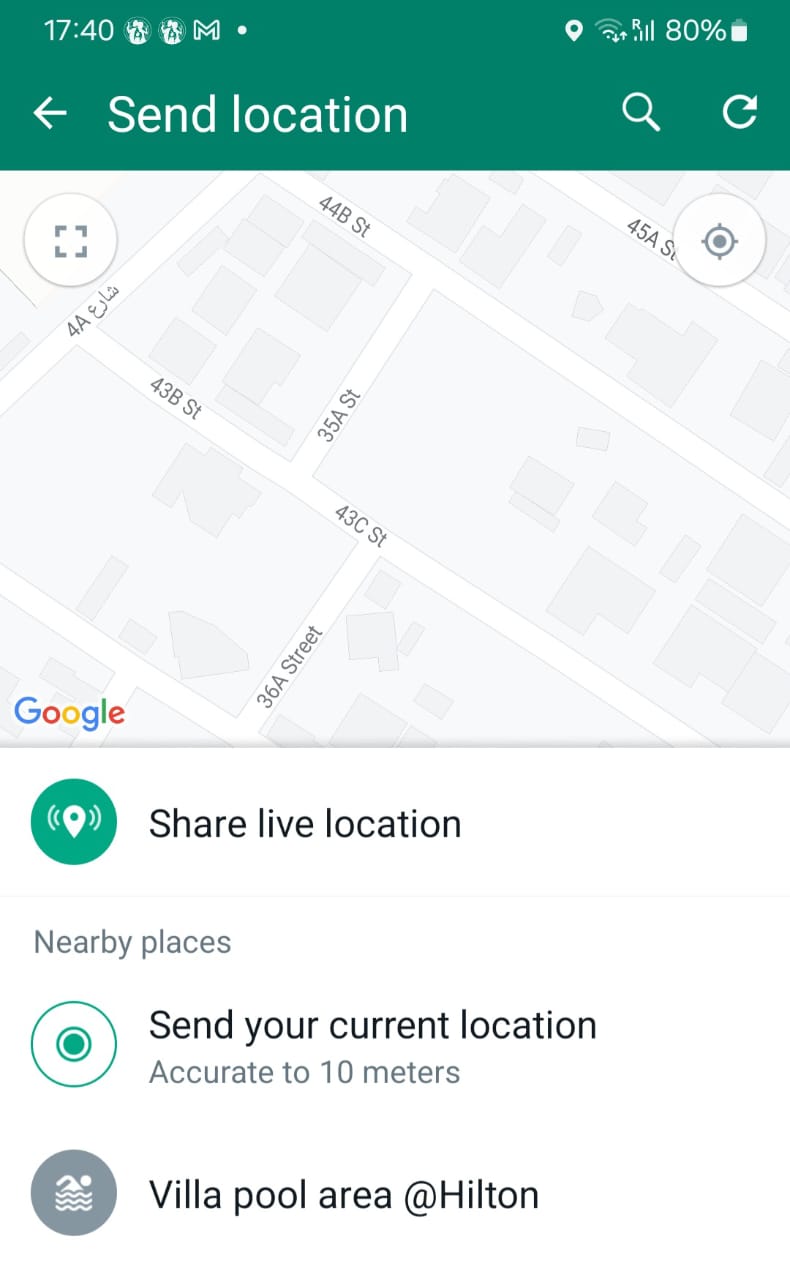
Task: Select the current location target indicator
Action: pyautogui.click(x=74, y=1043)
